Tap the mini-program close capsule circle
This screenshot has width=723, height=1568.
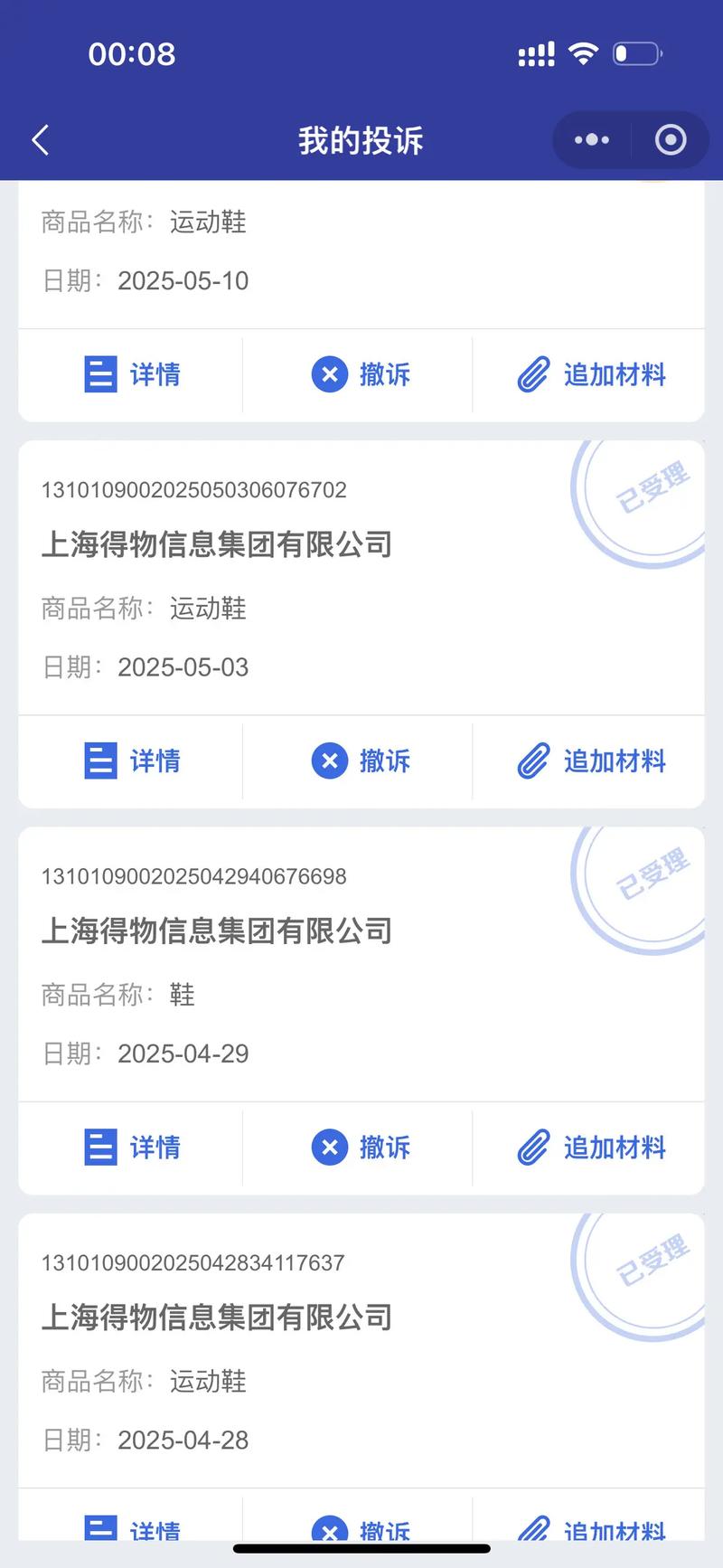[x=670, y=140]
